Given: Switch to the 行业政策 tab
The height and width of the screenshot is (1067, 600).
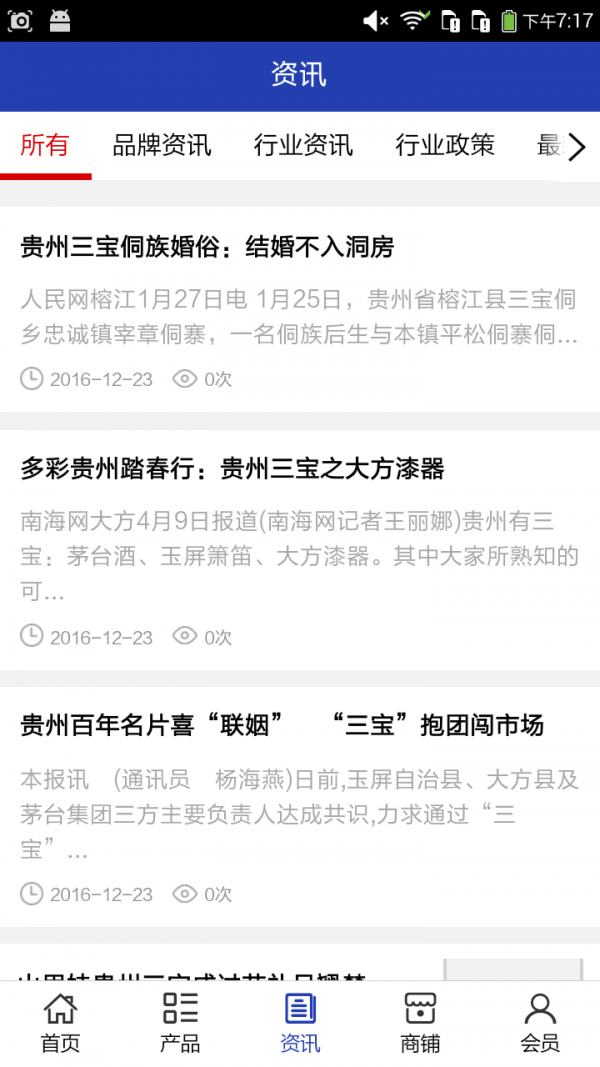Looking at the screenshot, I should pyautogui.click(x=445, y=145).
